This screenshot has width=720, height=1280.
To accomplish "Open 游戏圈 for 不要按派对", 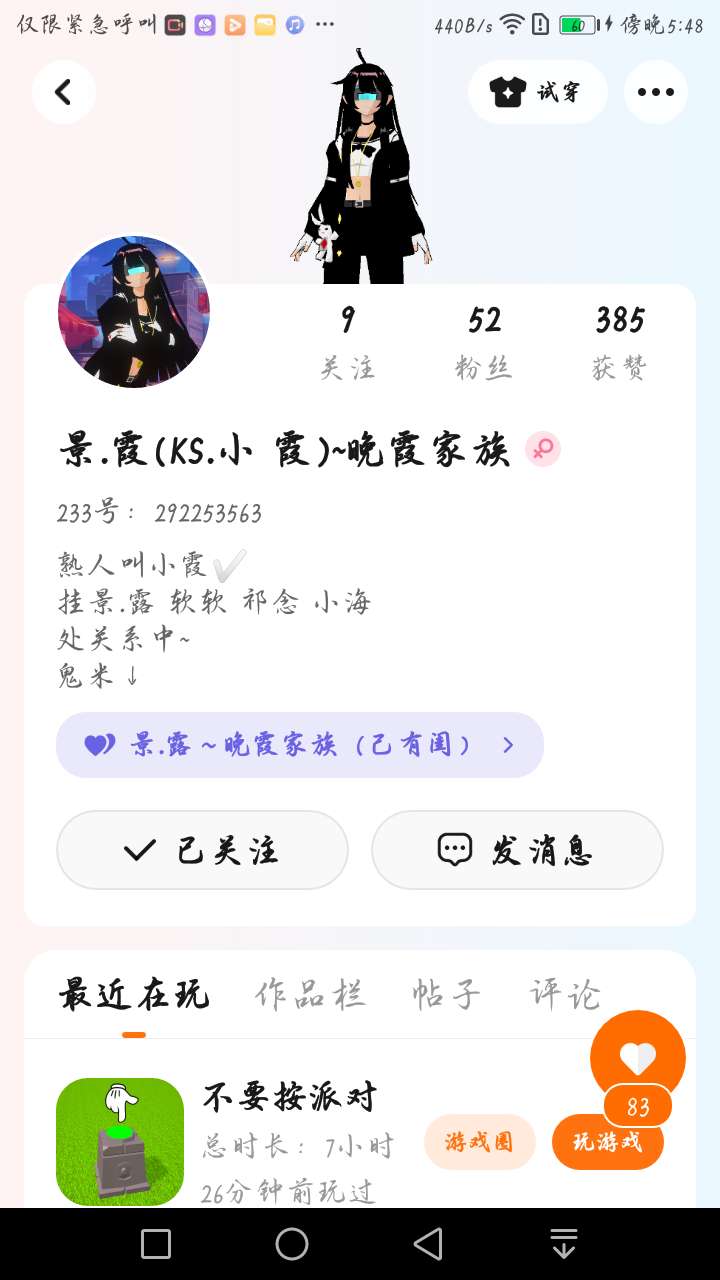I will pyautogui.click(x=480, y=1142).
